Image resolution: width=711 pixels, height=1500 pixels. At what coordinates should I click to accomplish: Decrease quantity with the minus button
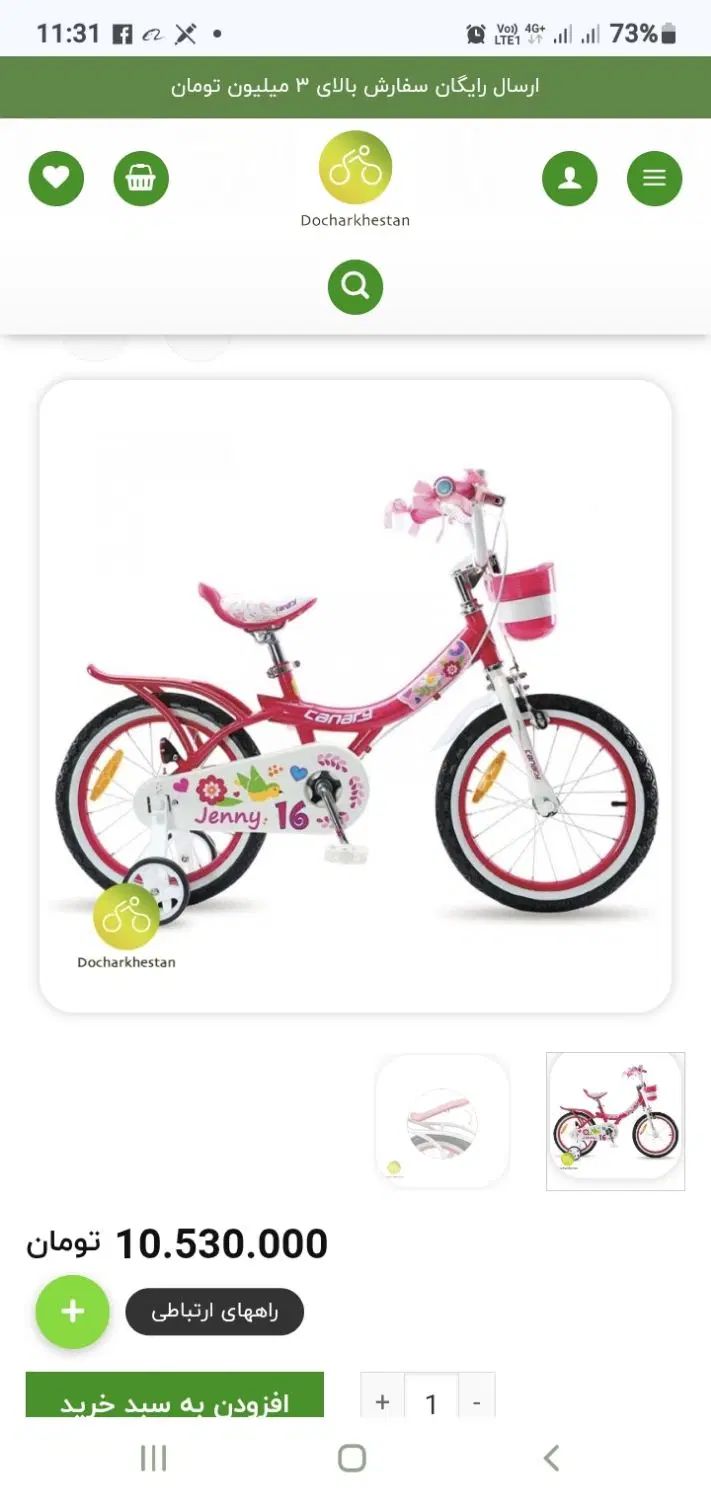click(x=476, y=1400)
